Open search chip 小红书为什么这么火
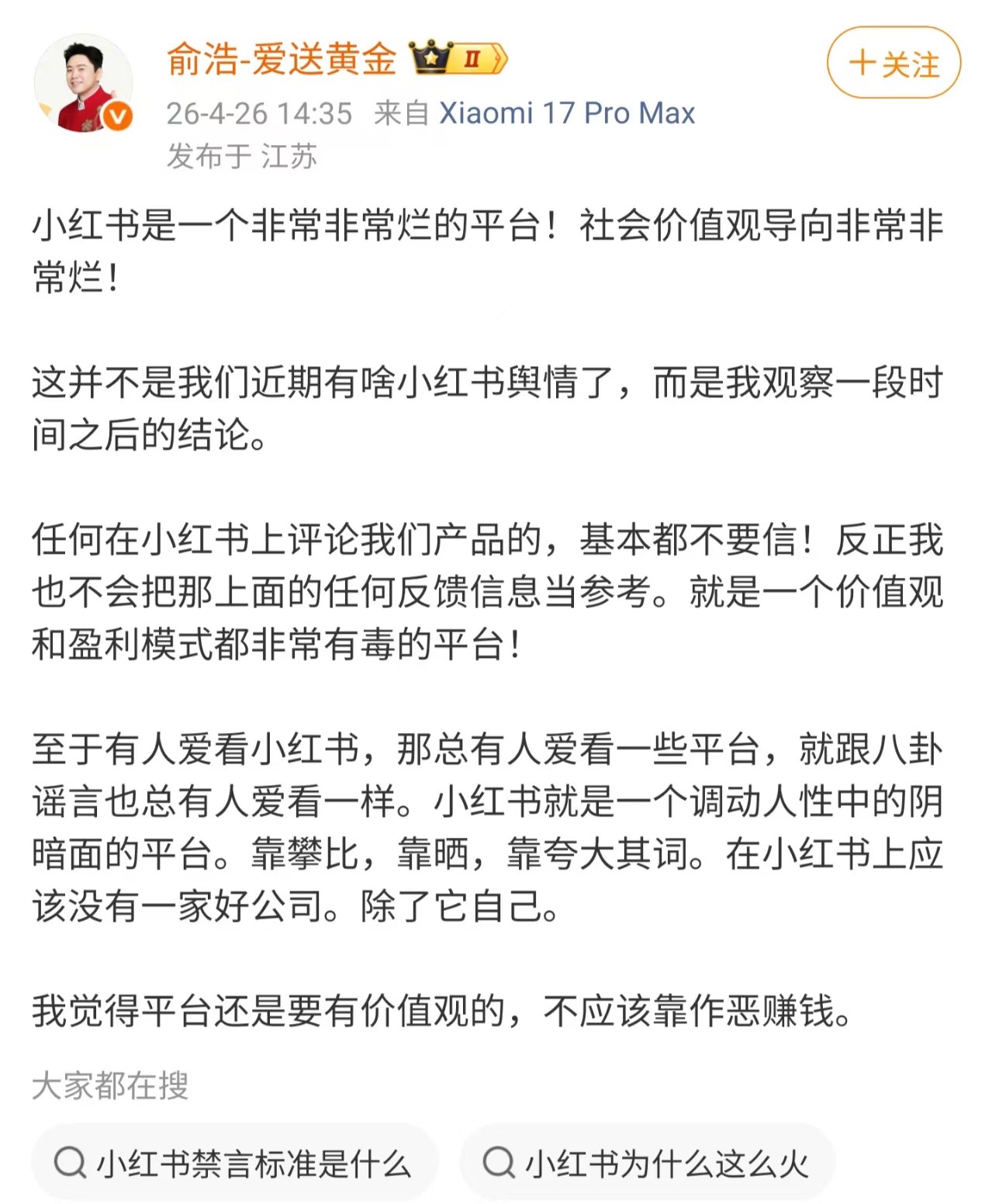 (647, 1163)
